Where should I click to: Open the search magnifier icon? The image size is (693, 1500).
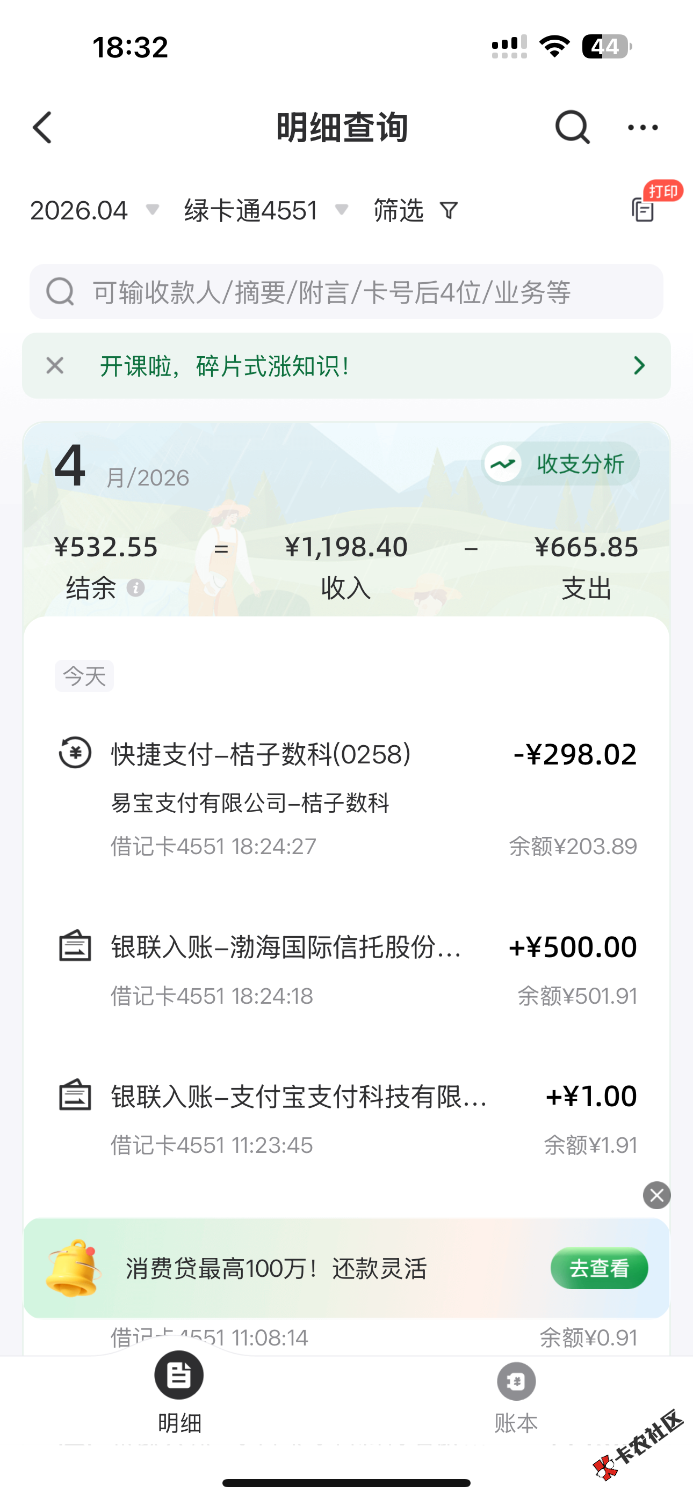[572, 128]
